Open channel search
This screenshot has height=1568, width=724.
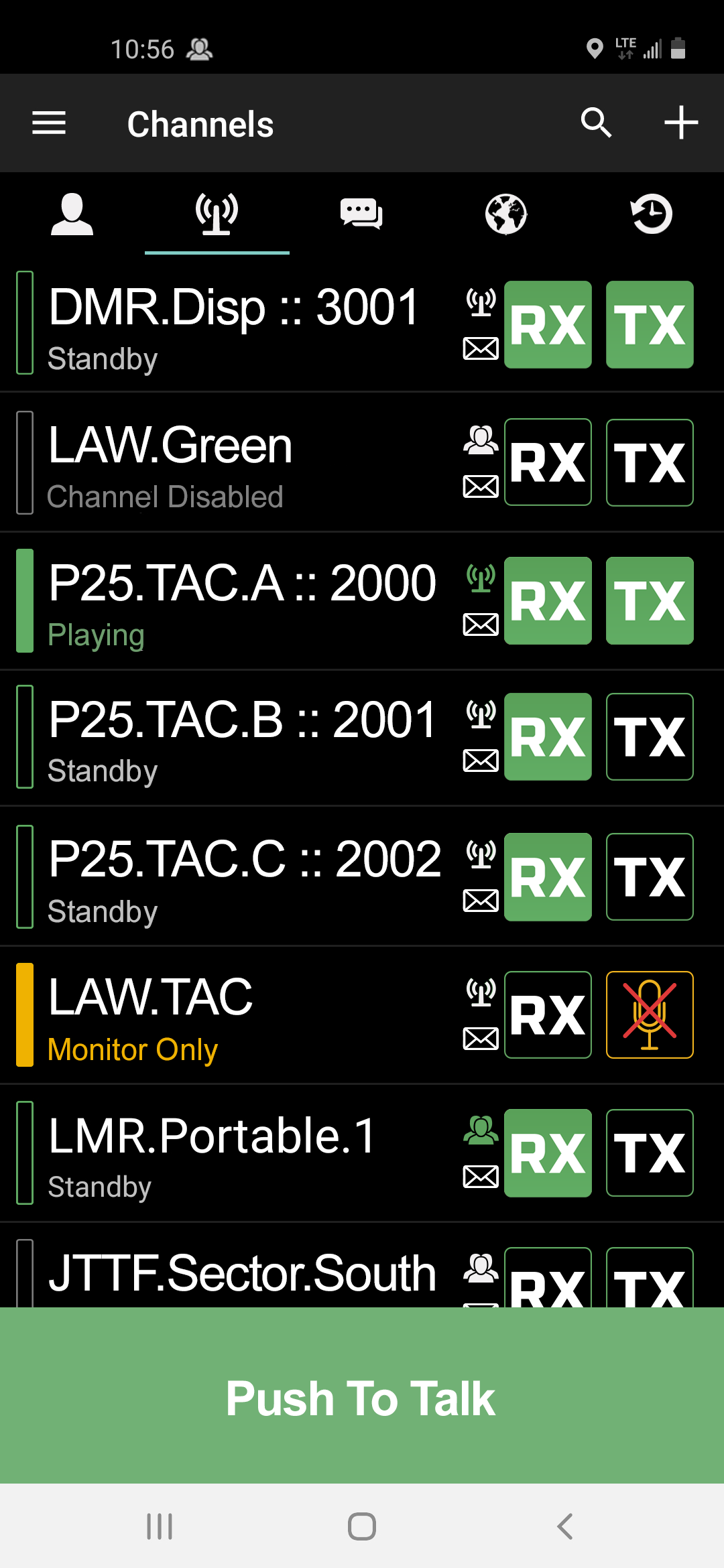[x=596, y=123]
